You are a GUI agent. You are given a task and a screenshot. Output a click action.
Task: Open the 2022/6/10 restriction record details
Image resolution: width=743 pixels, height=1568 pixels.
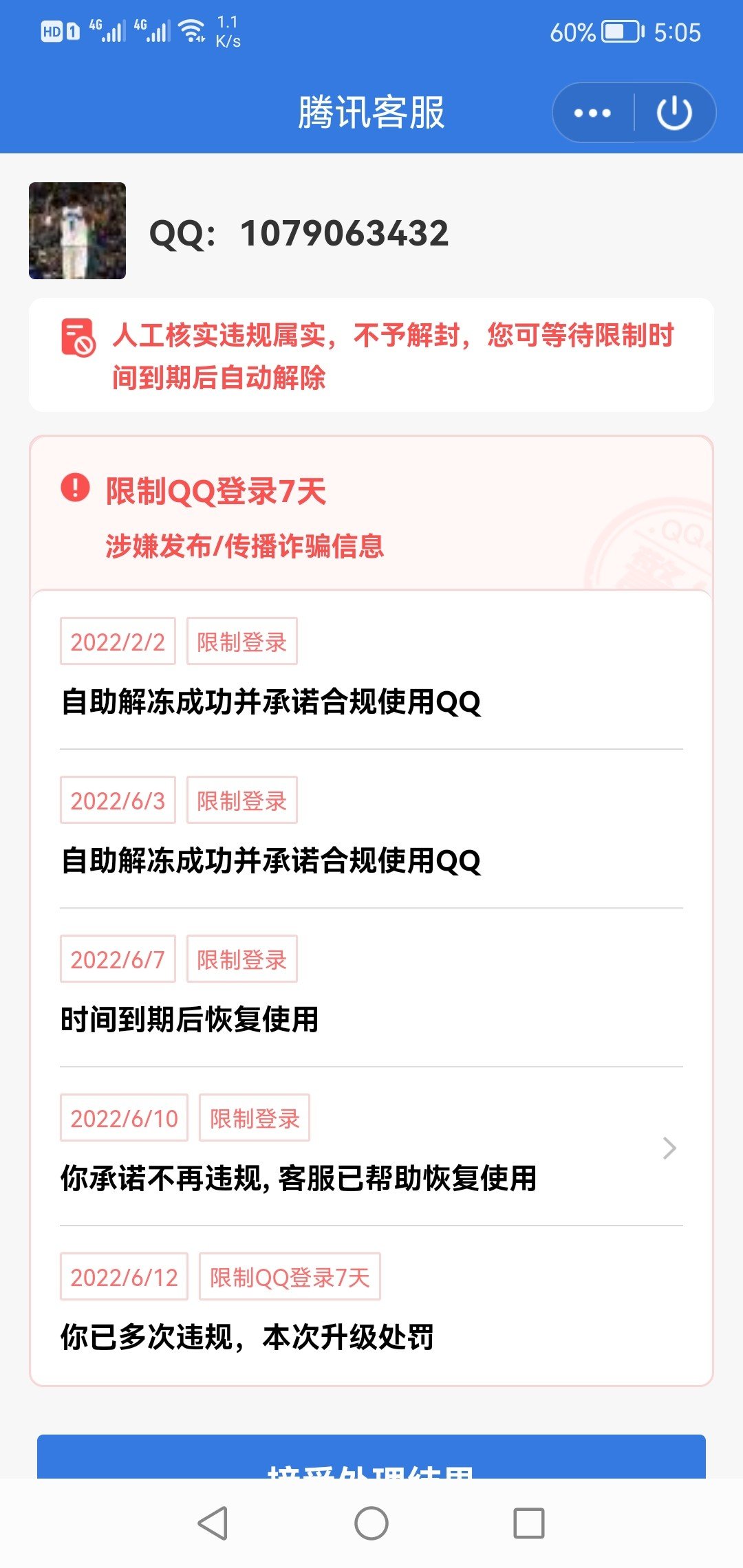click(x=371, y=1148)
